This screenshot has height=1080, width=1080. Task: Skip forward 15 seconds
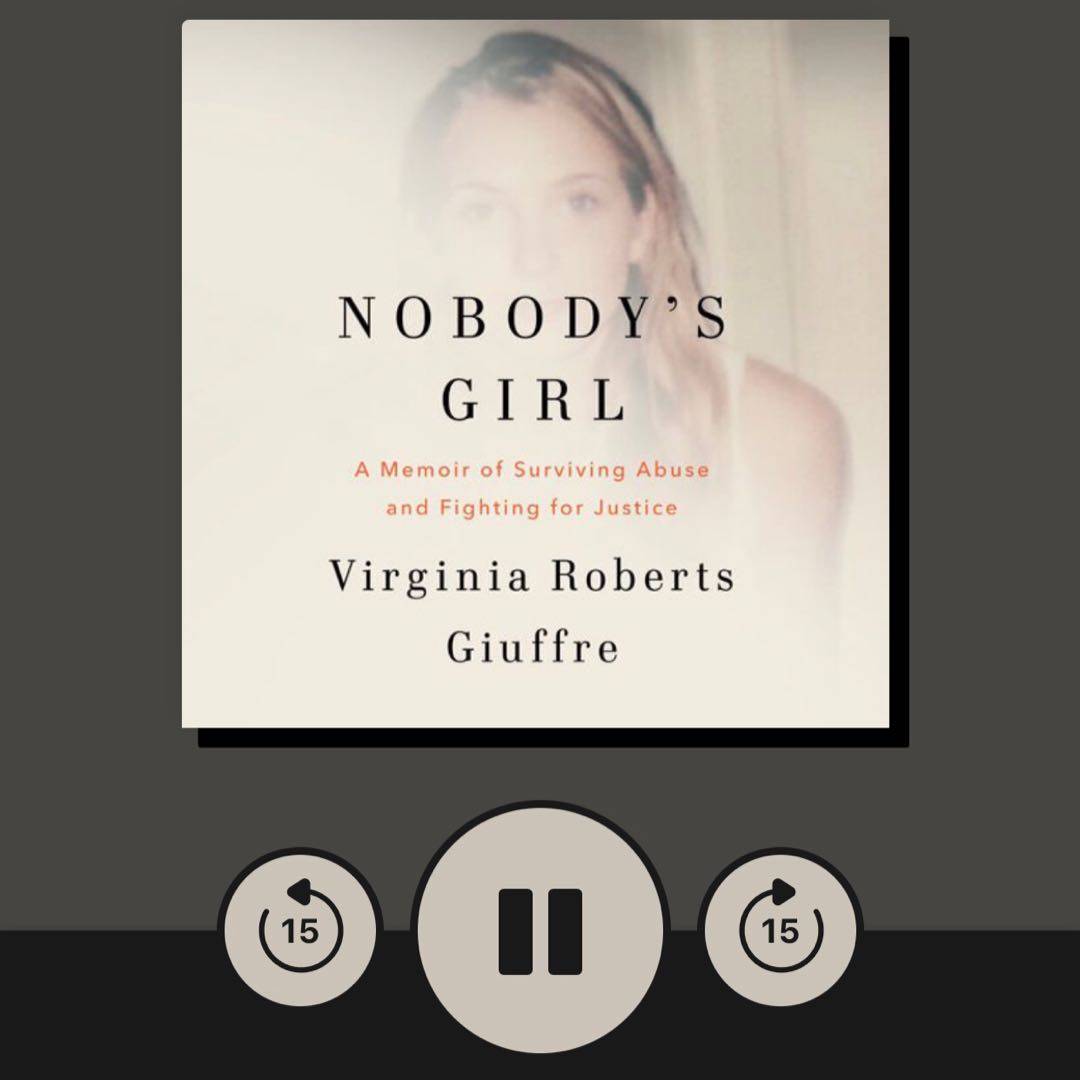(x=781, y=930)
